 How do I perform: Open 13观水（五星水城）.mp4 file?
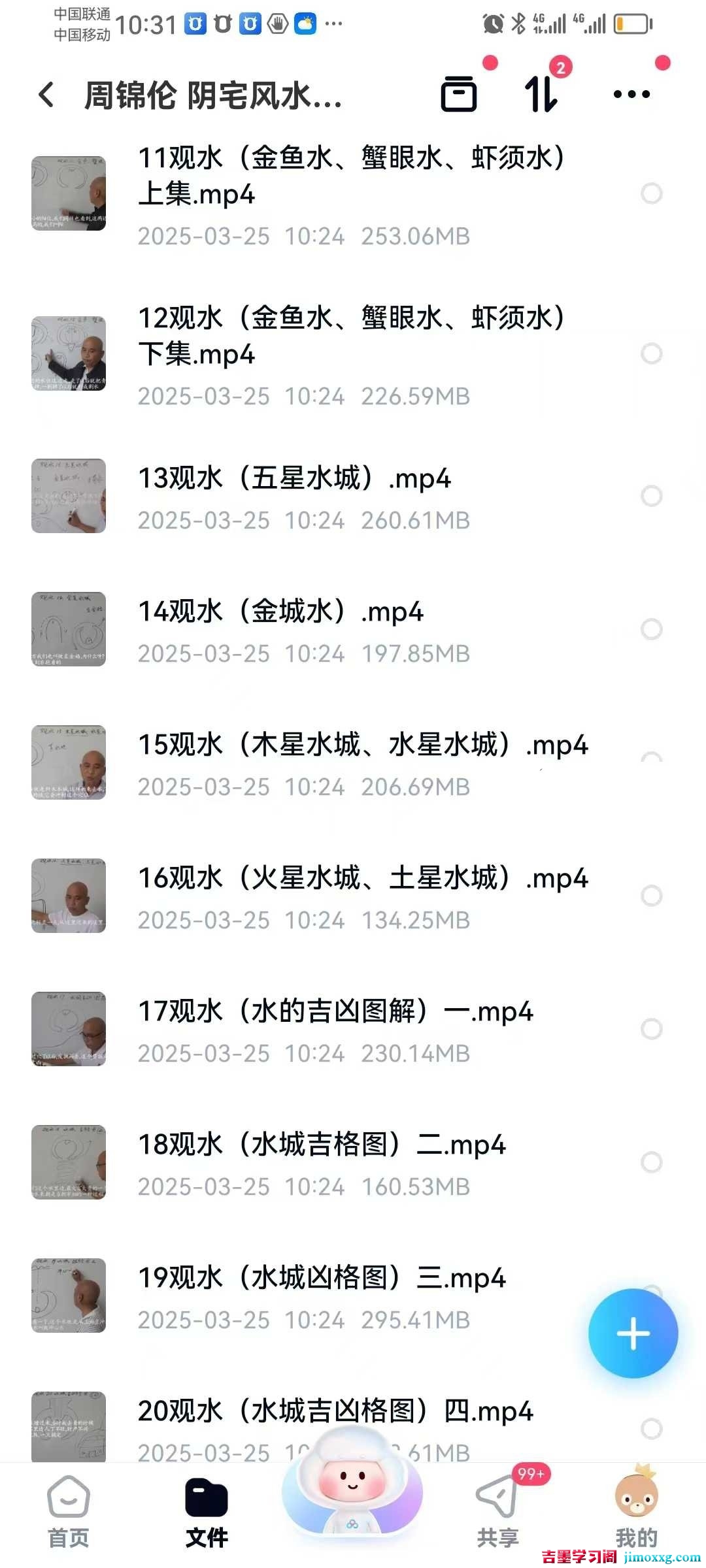294,479
